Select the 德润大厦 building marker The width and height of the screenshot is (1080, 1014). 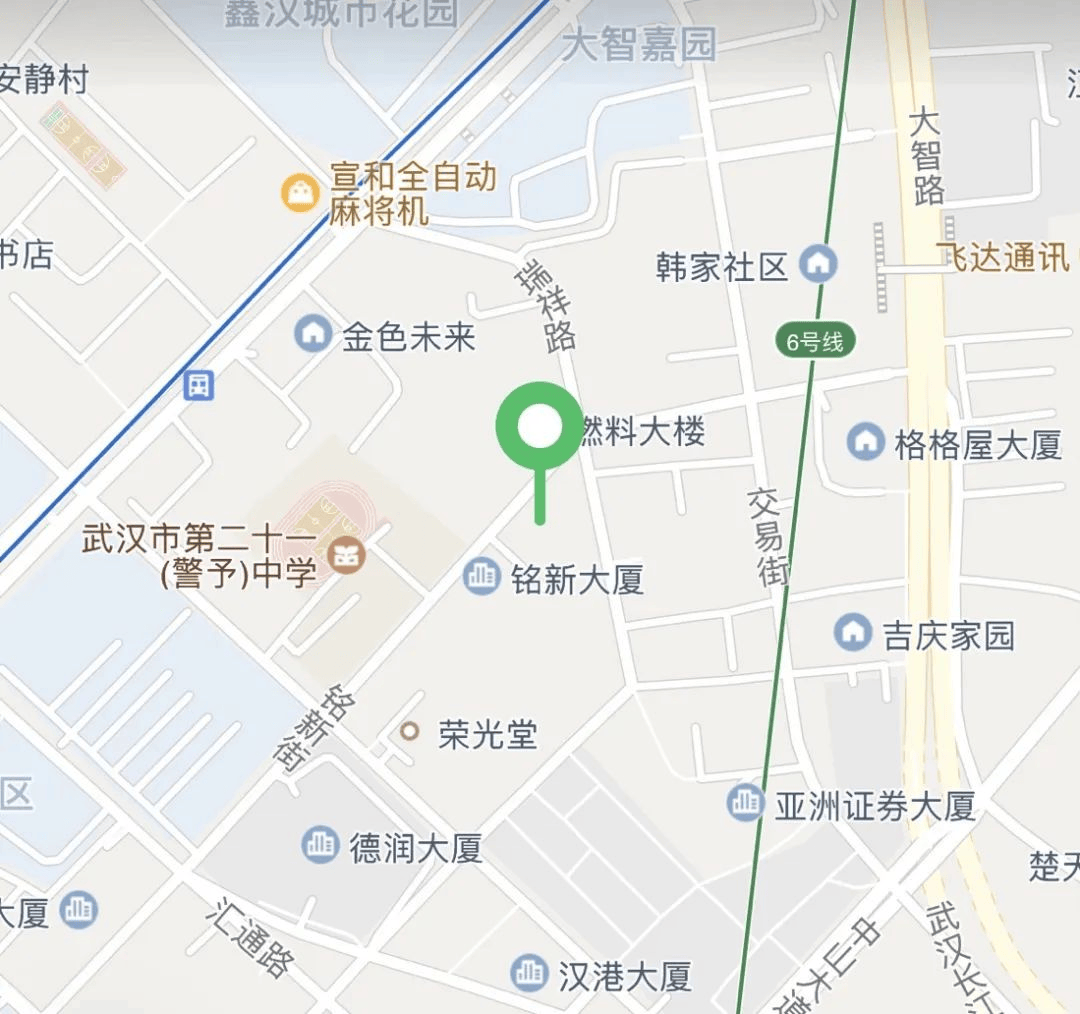pos(320,845)
